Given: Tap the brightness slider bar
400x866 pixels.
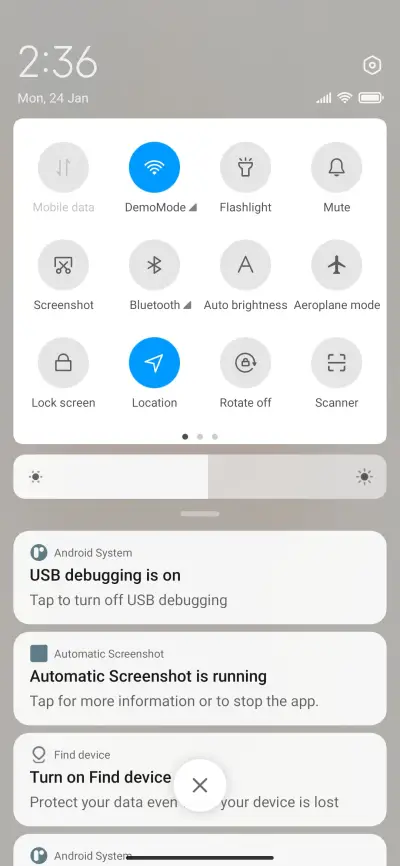Looking at the screenshot, I should (x=200, y=477).
